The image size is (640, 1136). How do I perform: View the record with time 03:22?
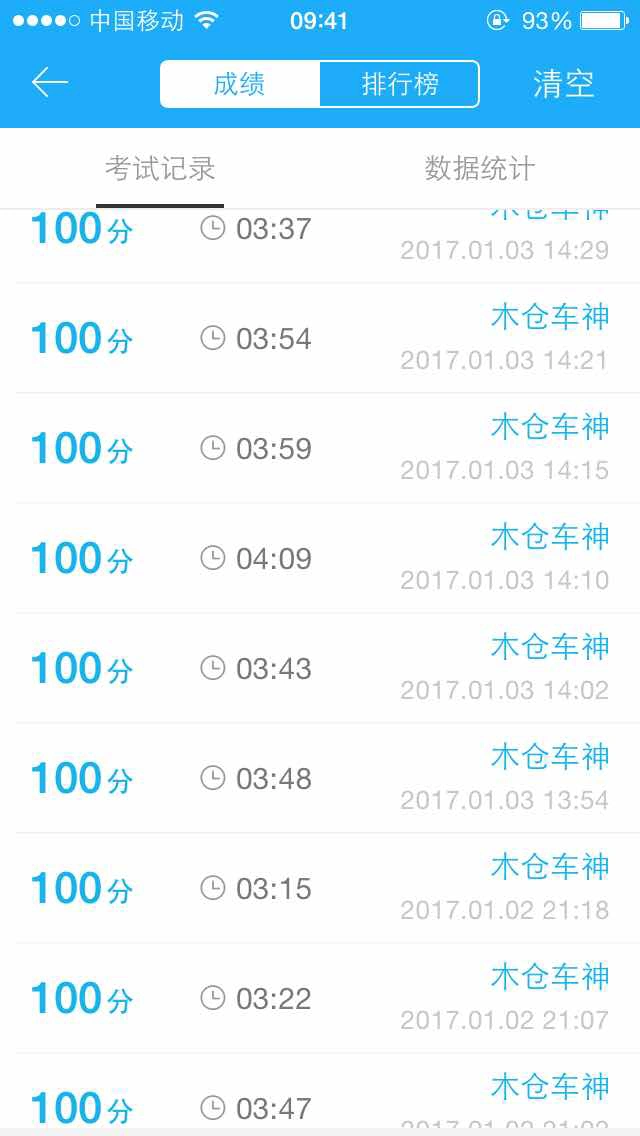pos(320,998)
